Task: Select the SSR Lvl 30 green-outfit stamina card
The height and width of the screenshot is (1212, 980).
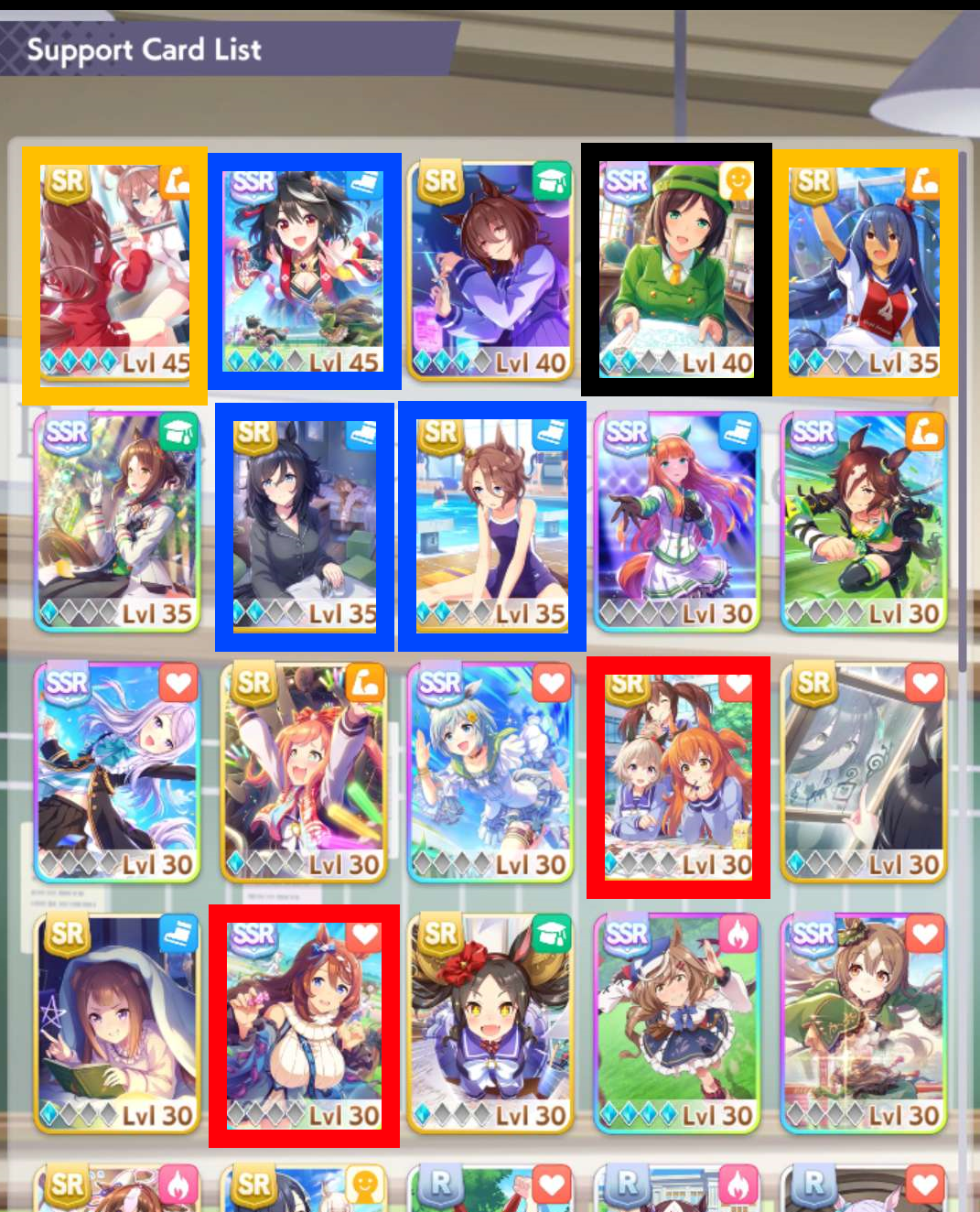Action: (x=865, y=1024)
